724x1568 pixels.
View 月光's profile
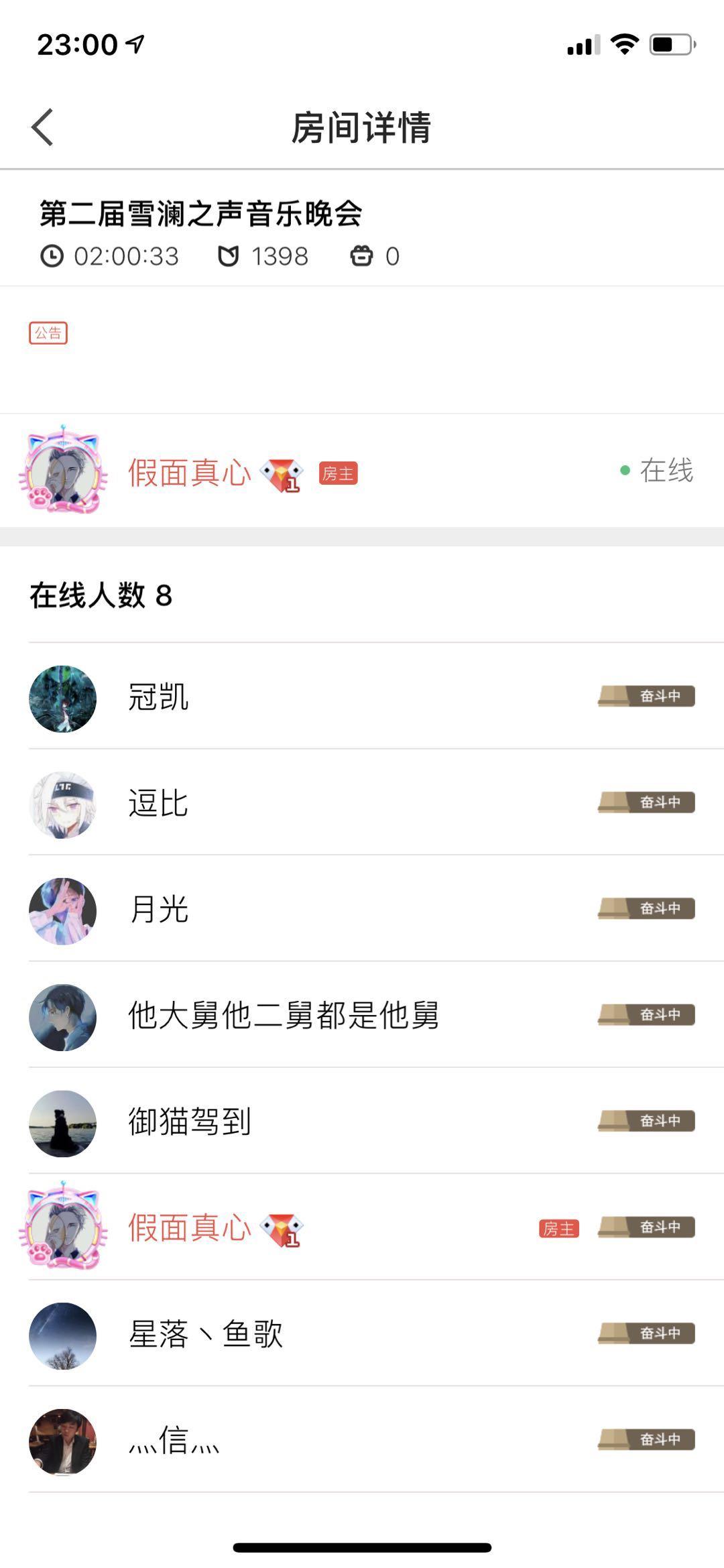pos(159,910)
